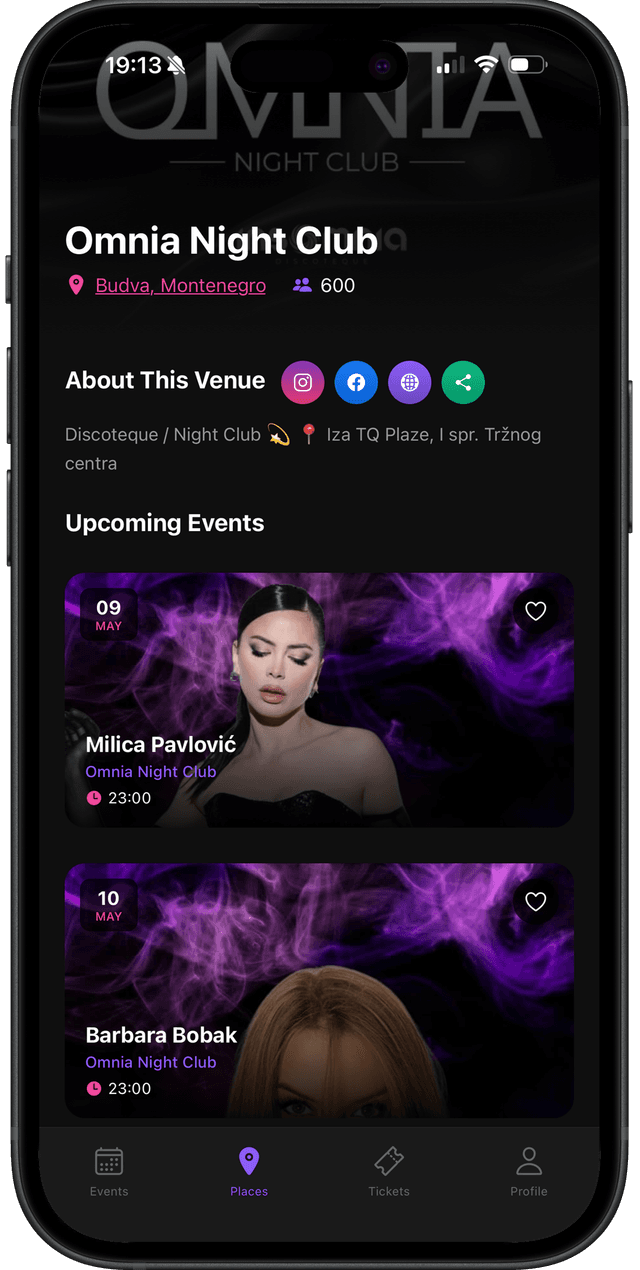Share this venue

(x=463, y=382)
